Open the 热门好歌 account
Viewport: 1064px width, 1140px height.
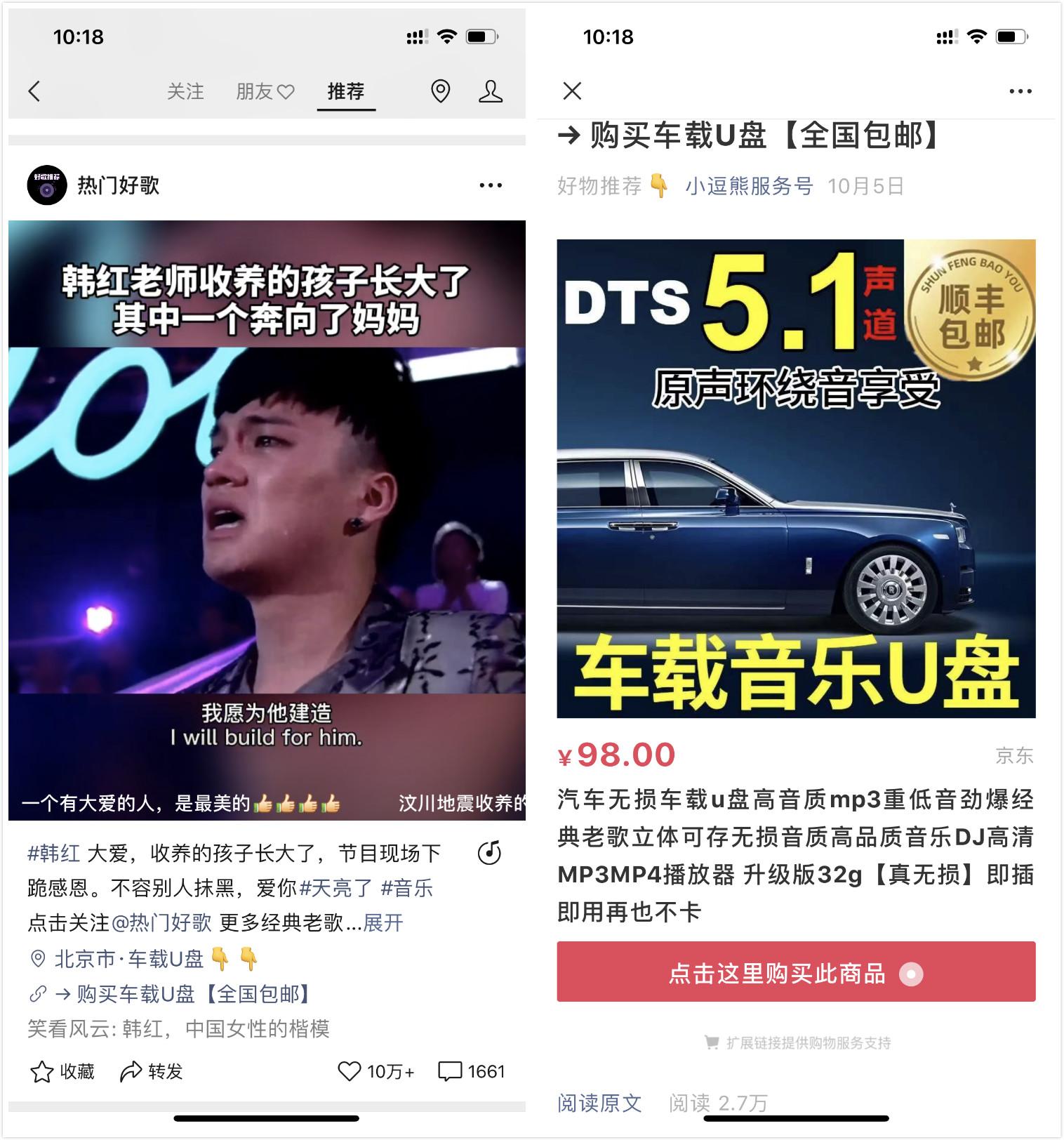pyautogui.click(x=118, y=185)
